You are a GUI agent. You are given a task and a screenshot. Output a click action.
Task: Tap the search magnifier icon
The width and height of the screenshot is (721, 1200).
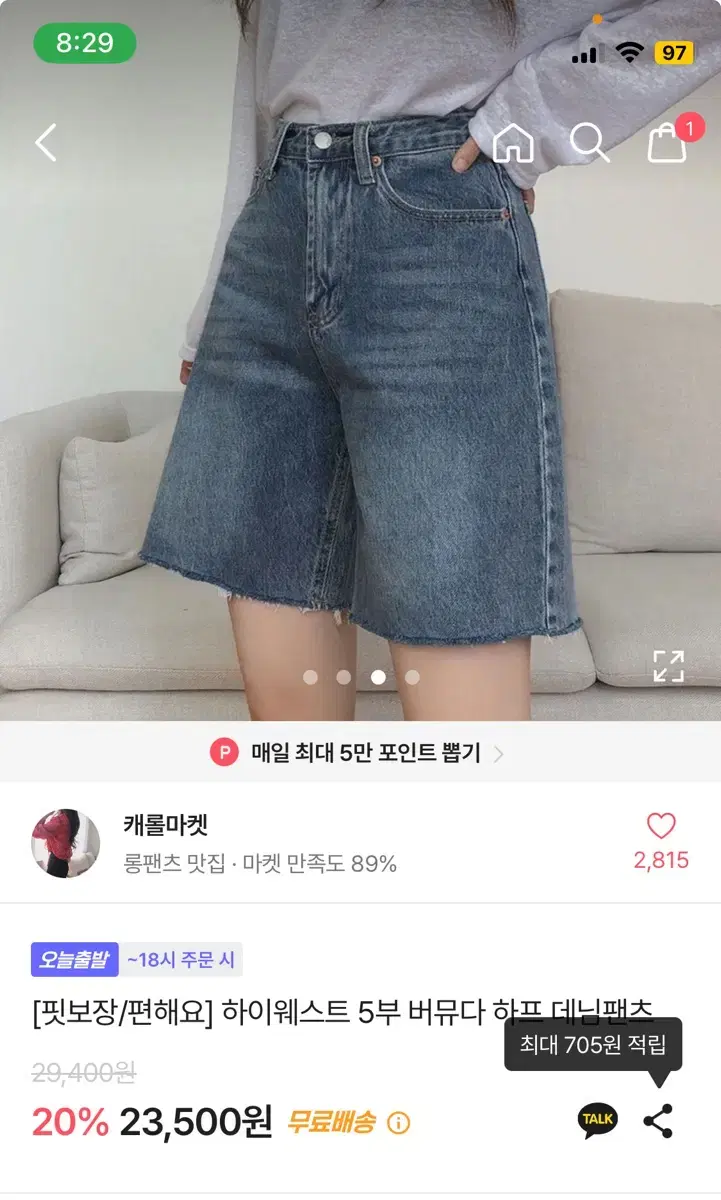pyautogui.click(x=590, y=143)
